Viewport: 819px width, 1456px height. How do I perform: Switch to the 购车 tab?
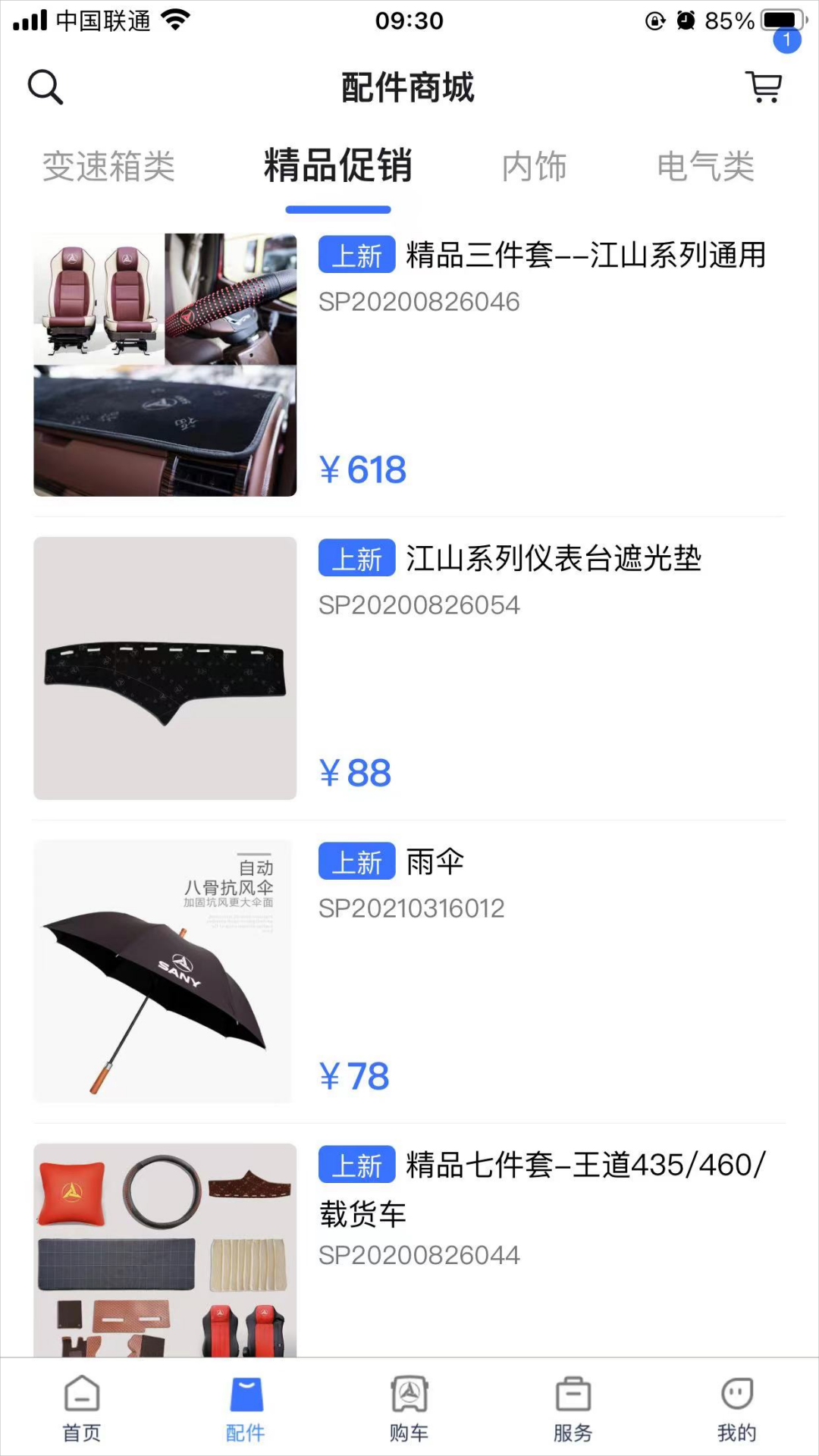[x=409, y=1407]
